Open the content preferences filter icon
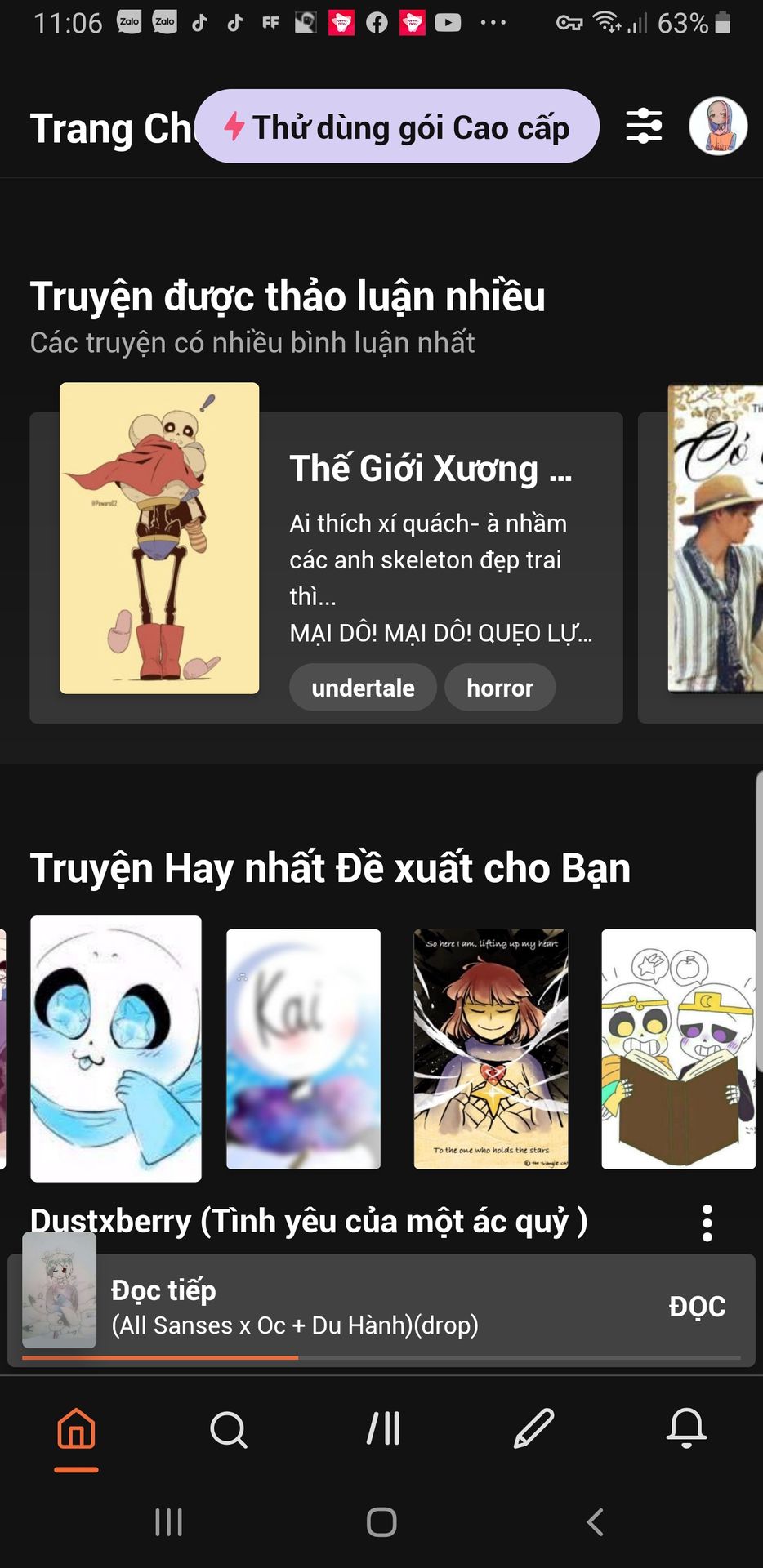Viewport: 763px width, 1568px height. coord(644,126)
